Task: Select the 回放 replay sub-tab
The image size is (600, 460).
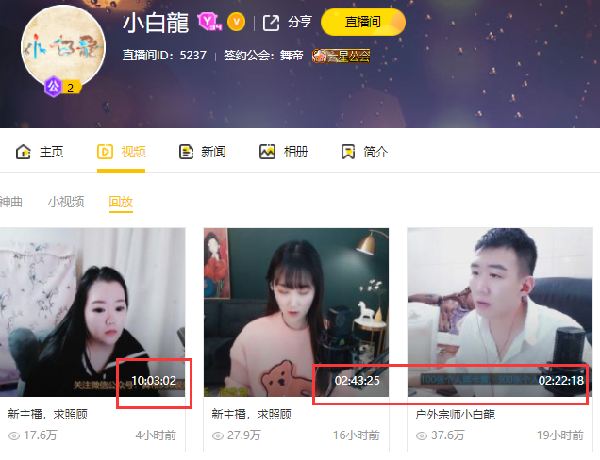Action: tap(121, 201)
